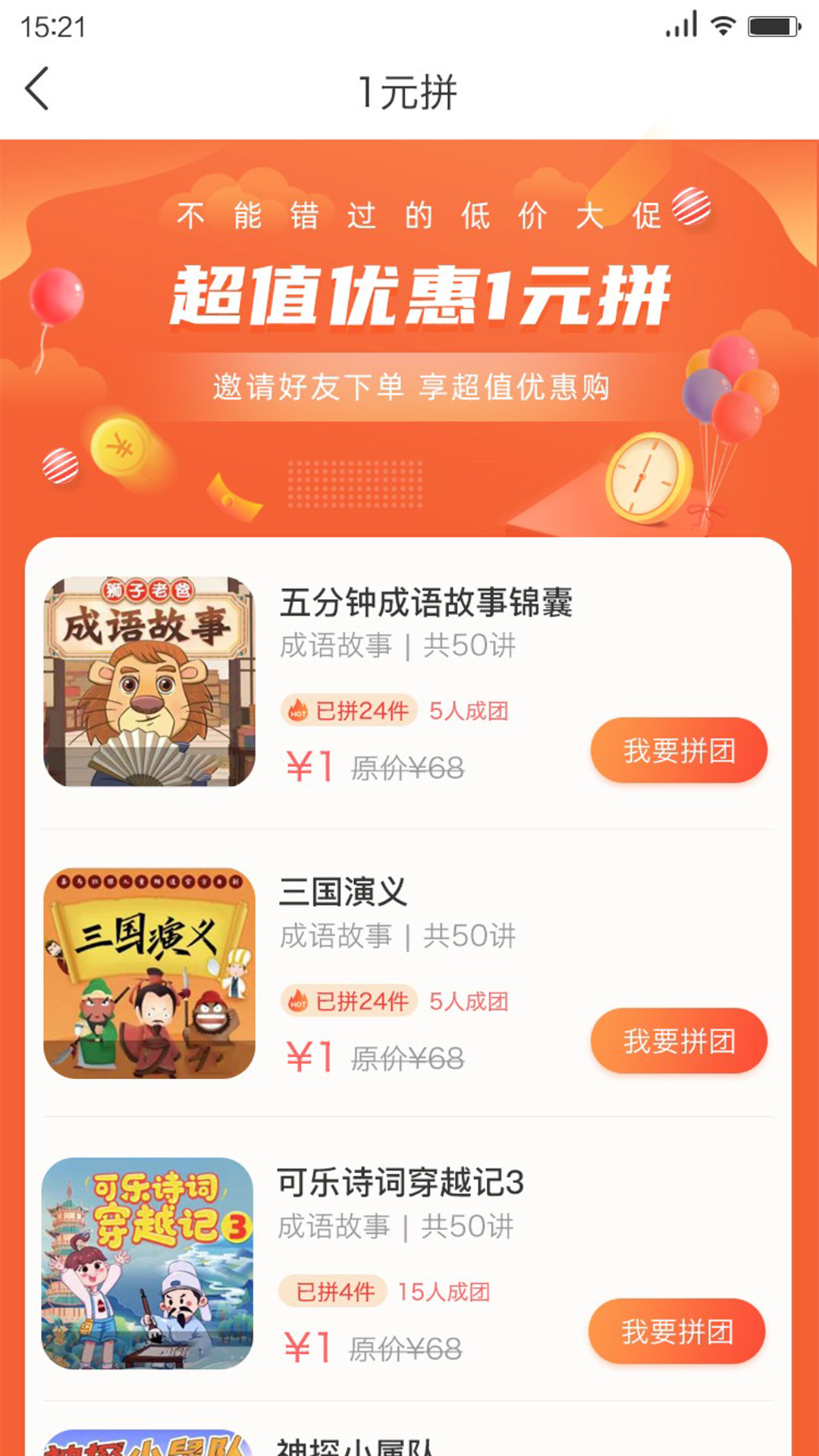Select the 1元拼 page title
This screenshot has width=819, height=1456.
(408, 89)
